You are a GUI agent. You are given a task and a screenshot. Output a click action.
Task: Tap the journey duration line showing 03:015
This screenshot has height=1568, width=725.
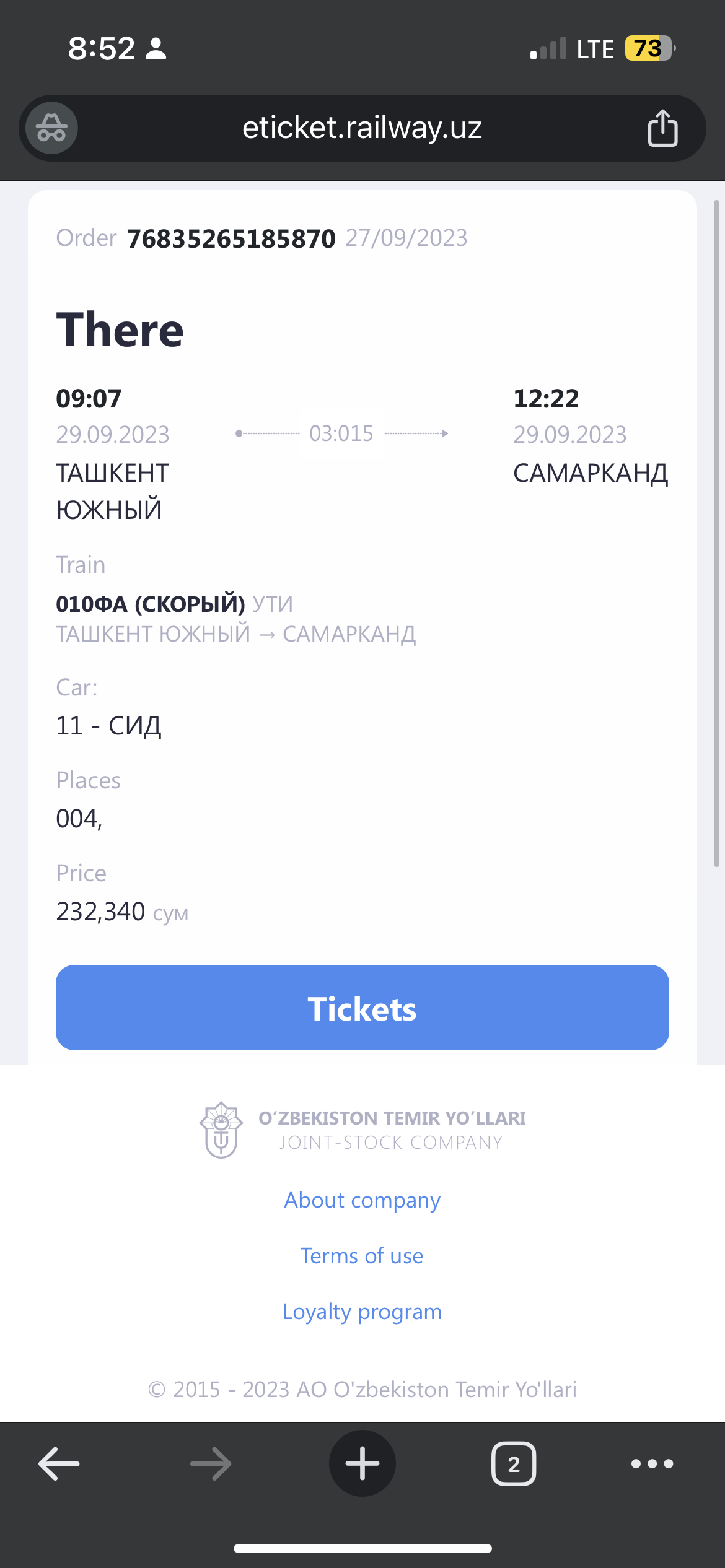coord(341,433)
